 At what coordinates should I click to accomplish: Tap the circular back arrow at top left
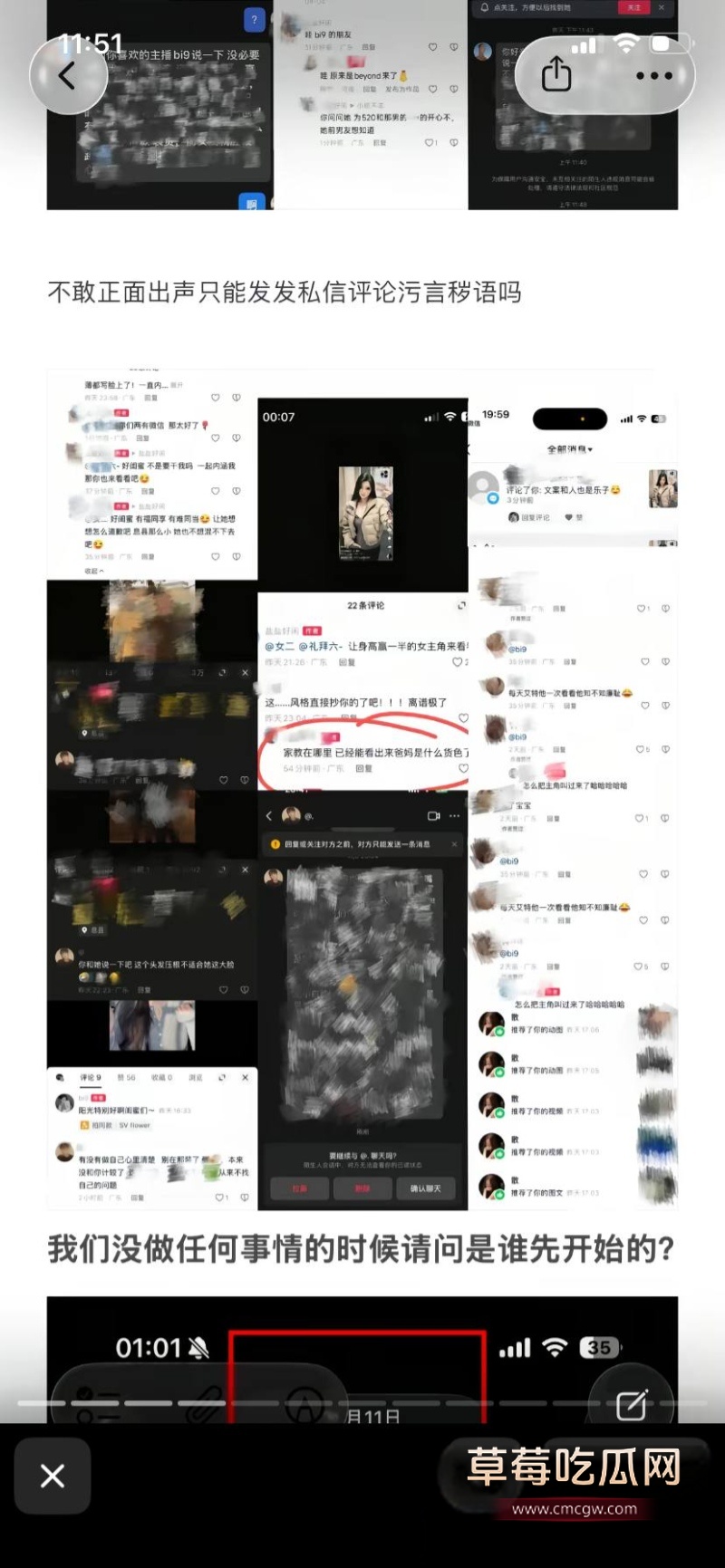(68, 76)
